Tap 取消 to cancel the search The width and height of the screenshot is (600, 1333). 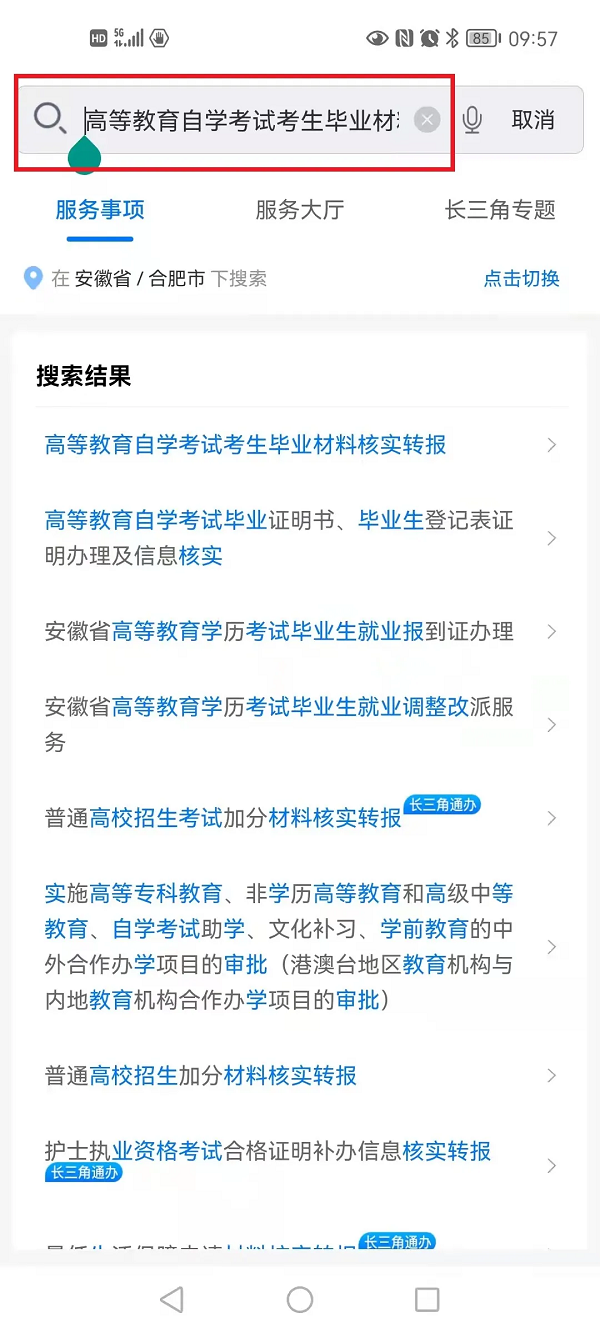[x=532, y=120]
